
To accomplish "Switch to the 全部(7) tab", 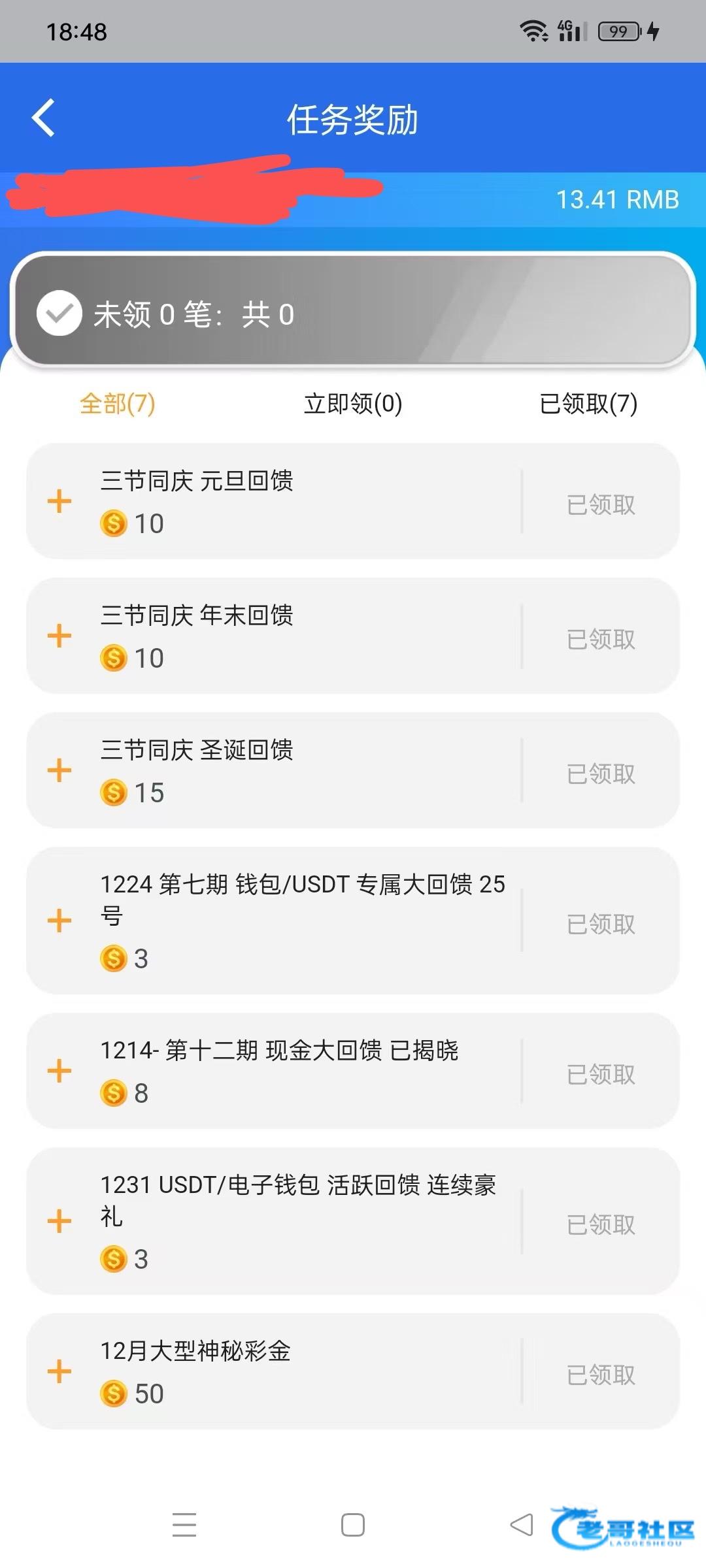I will click(118, 404).
